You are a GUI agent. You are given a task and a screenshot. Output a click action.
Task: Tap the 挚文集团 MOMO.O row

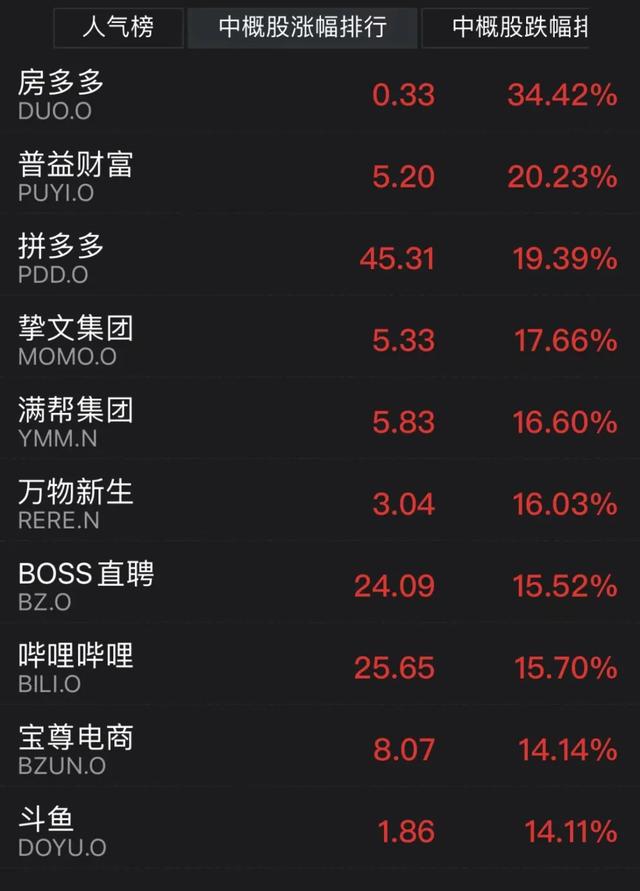[x=318, y=341]
